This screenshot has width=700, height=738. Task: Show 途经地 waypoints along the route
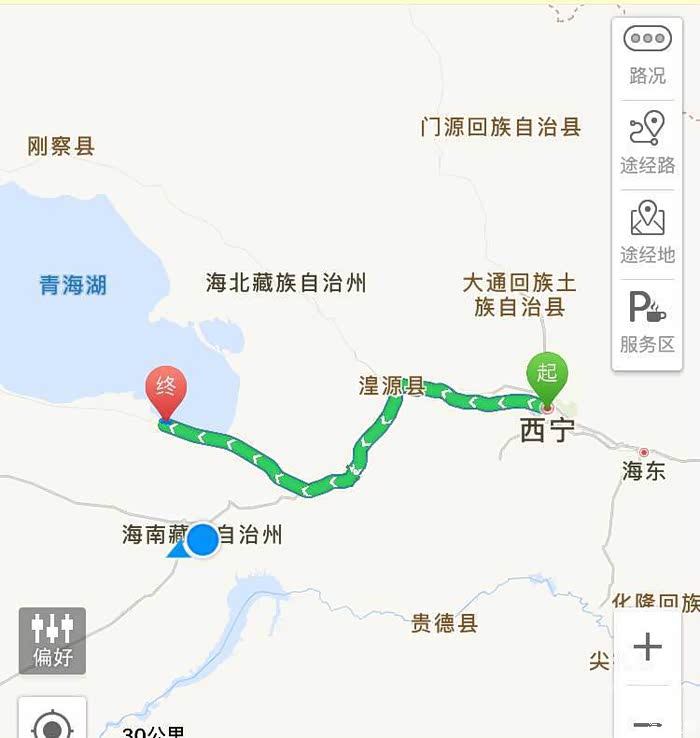click(647, 233)
